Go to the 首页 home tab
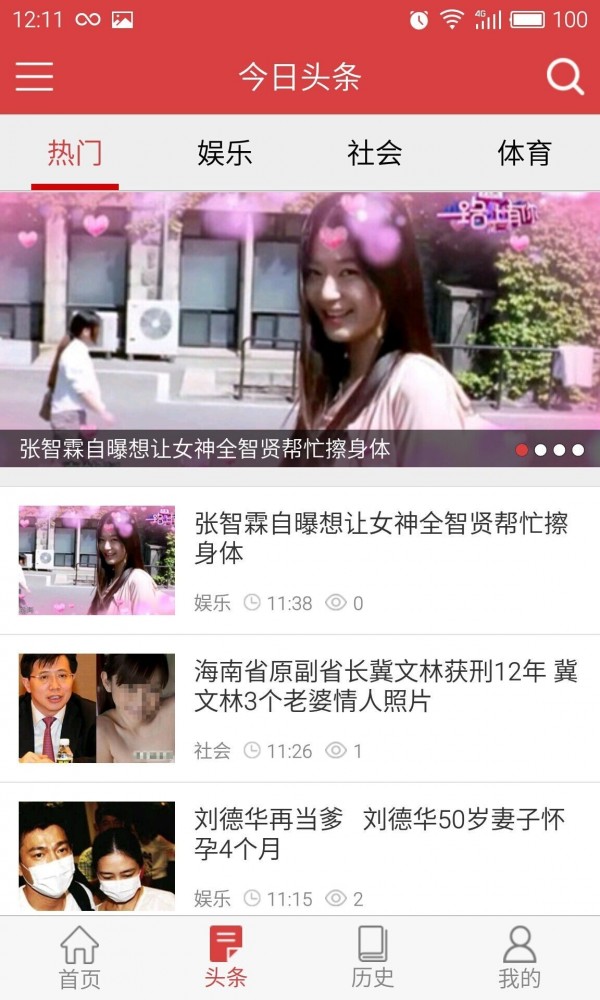Image resolution: width=600 pixels, height=1000 pixels. pyautogui.click(x=80, y=957)
